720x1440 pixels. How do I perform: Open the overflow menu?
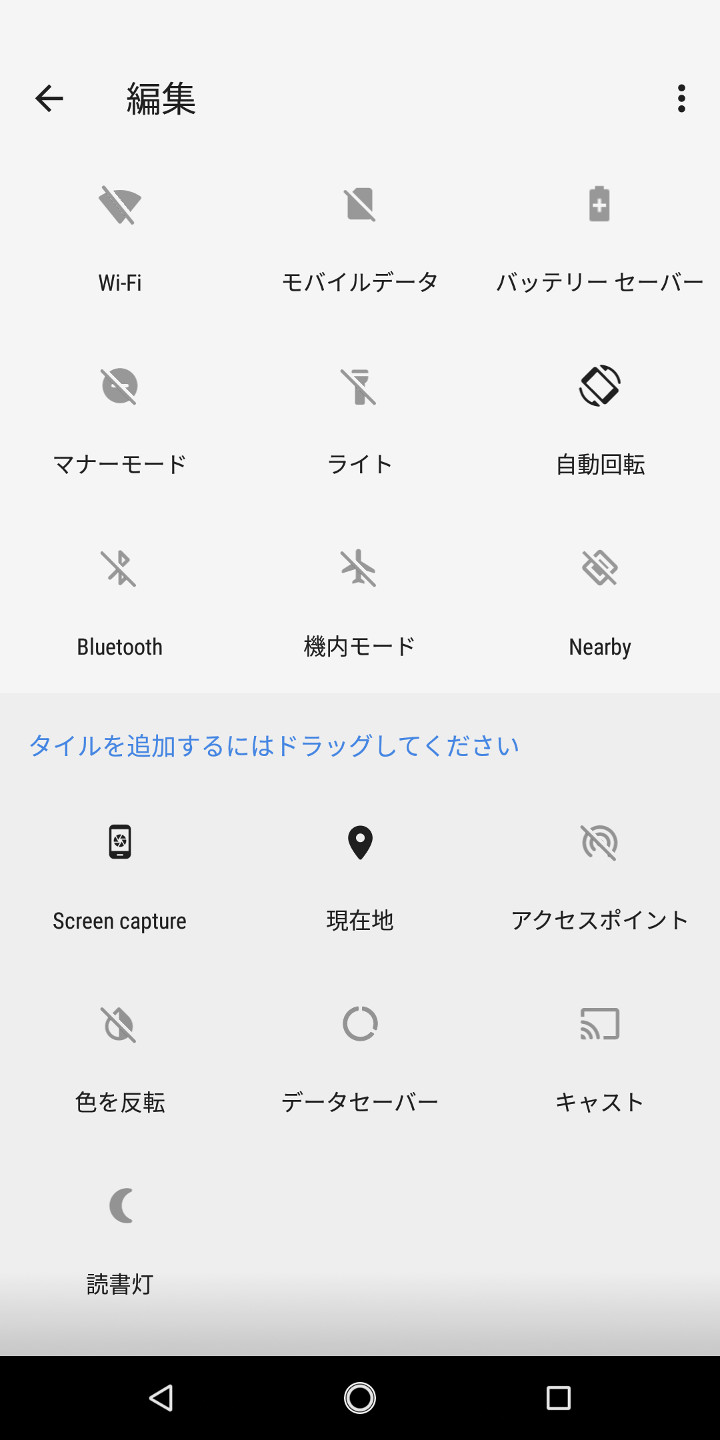coord(681,98)
